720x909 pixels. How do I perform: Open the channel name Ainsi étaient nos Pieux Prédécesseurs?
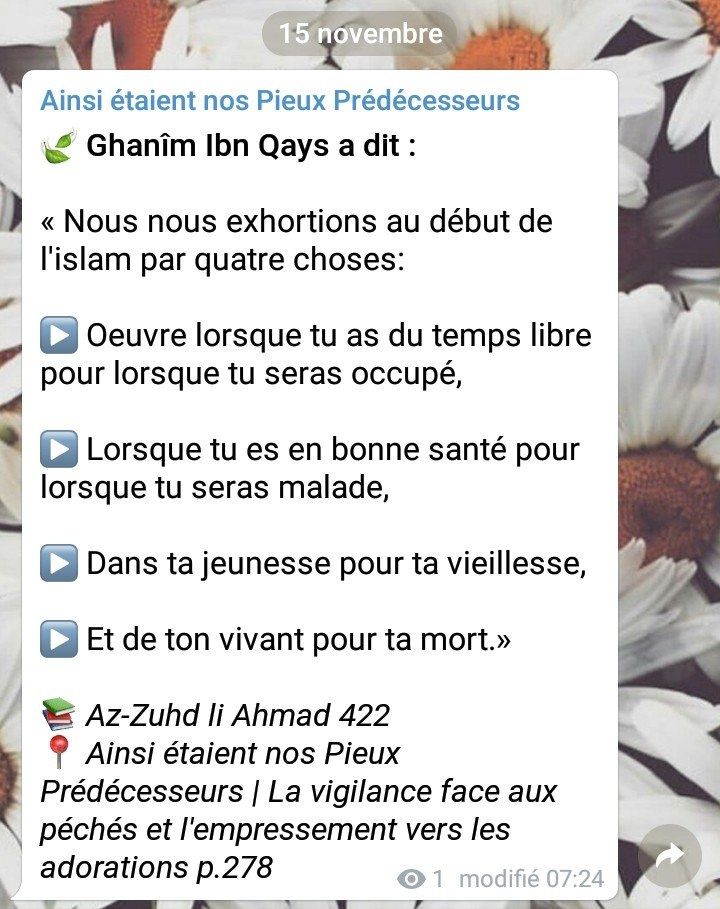tap(280, 101)
